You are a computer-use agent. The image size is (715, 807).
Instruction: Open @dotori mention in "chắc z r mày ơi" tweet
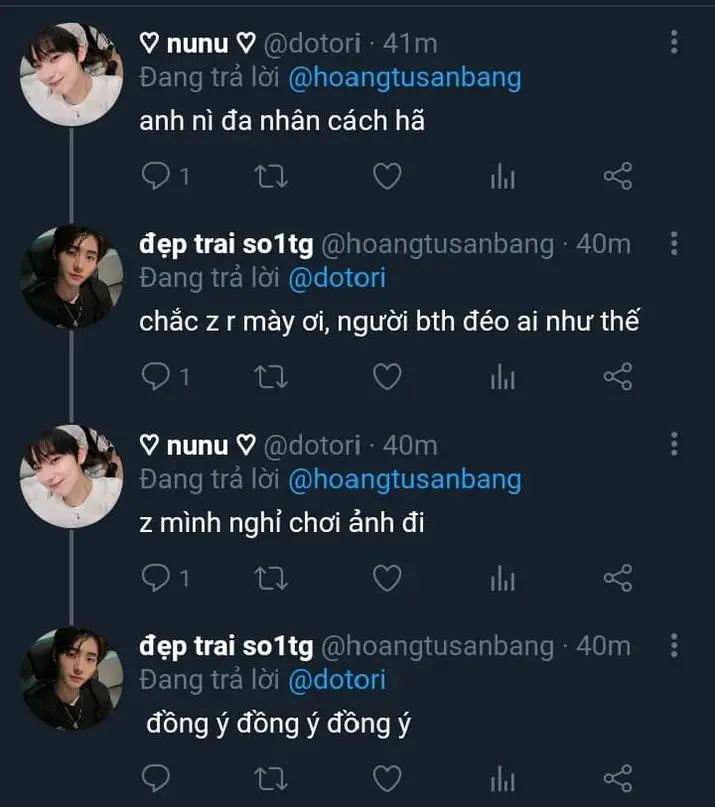pos(336,278)
